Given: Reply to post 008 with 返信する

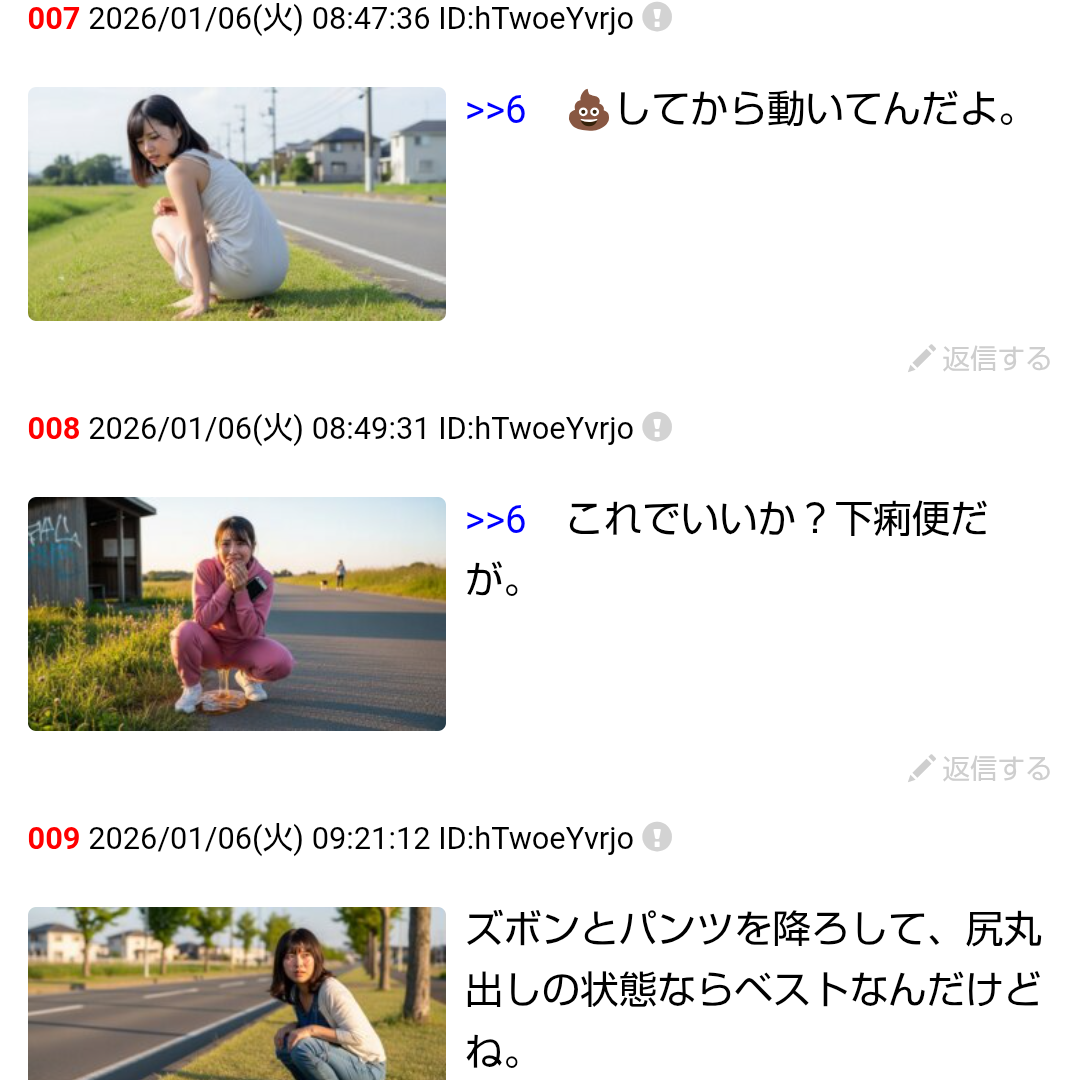Looking at the screenshot, I should click(x=980, y=769).
